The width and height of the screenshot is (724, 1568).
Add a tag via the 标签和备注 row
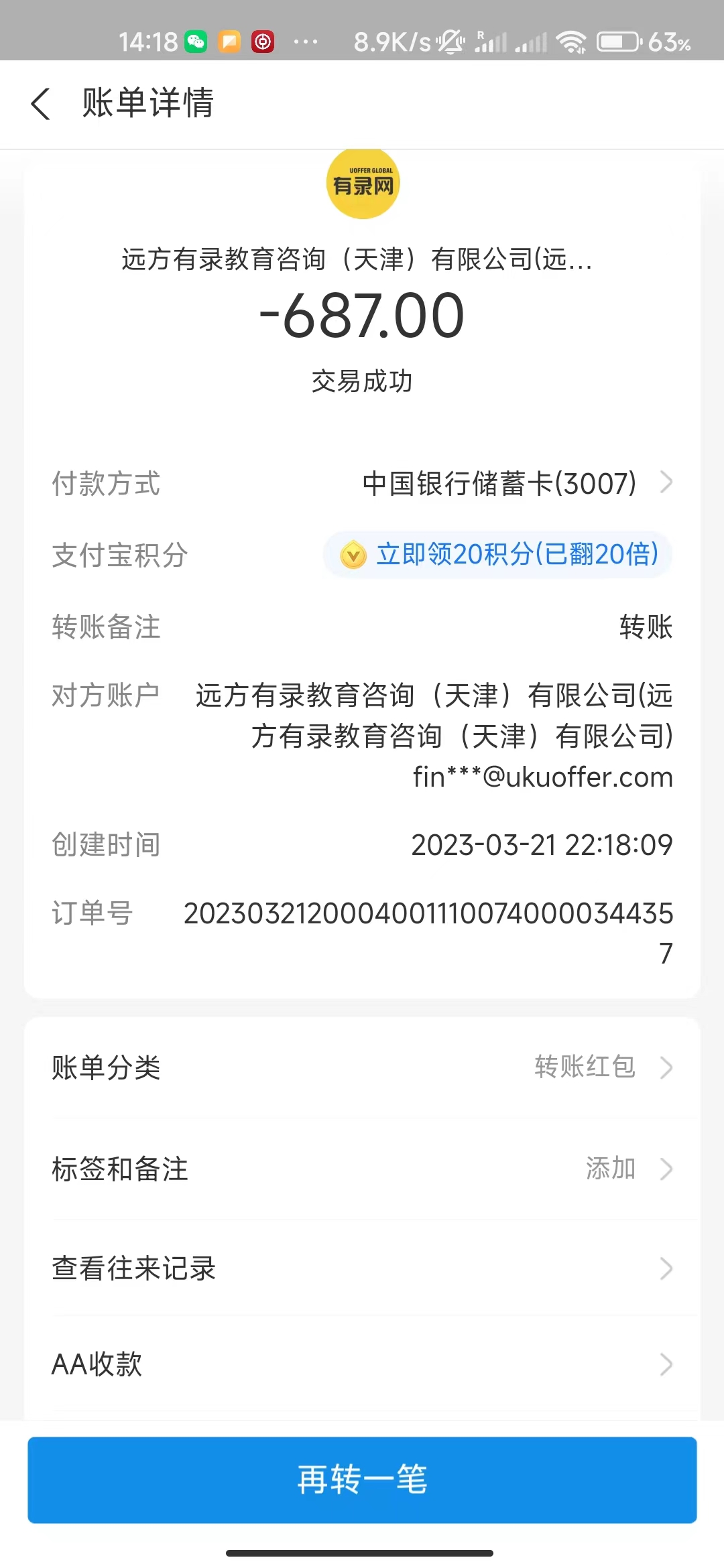[362, 1169]
